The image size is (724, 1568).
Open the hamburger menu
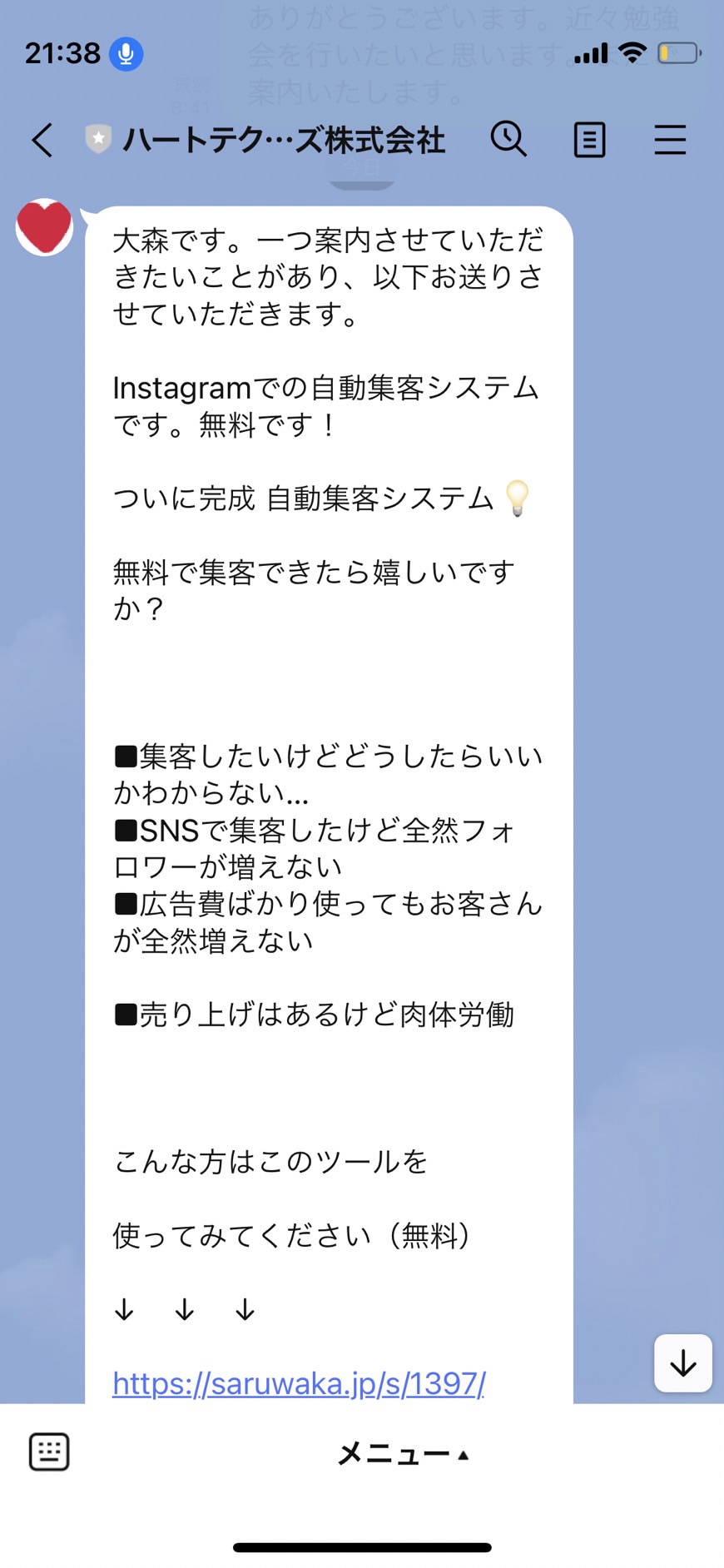[670, 140]
